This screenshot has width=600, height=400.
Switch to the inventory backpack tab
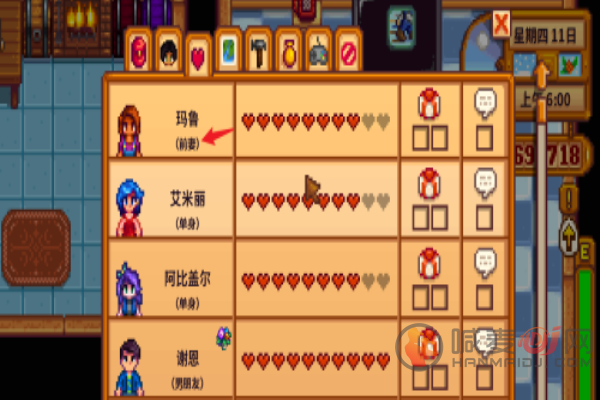pos(140,52)
